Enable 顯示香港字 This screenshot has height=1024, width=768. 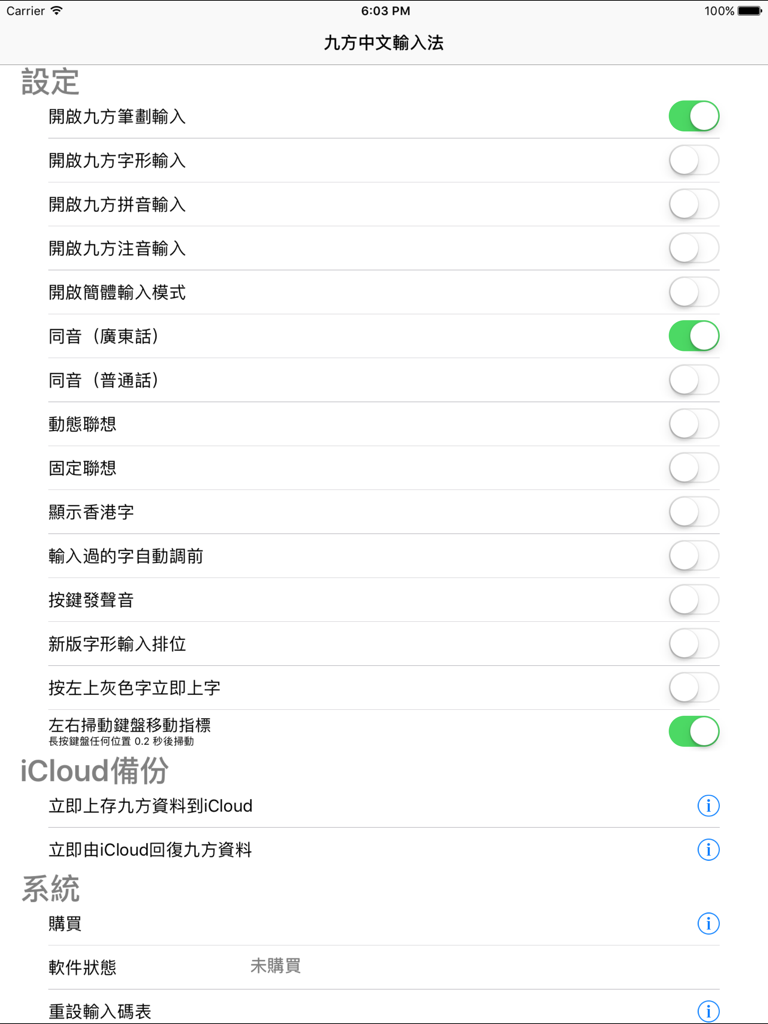(x=694, y=512)
